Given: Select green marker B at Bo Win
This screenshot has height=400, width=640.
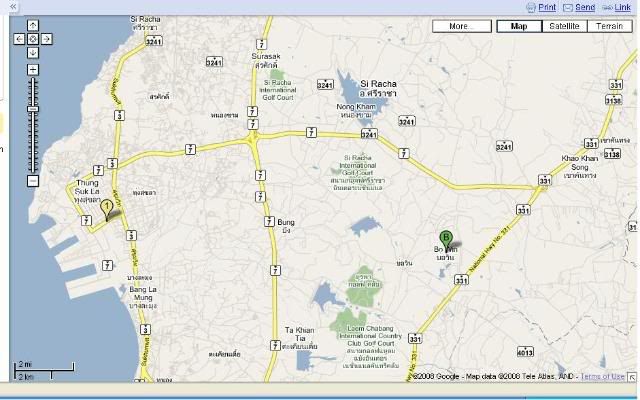Looking at the screenshot, I should 446,238.
